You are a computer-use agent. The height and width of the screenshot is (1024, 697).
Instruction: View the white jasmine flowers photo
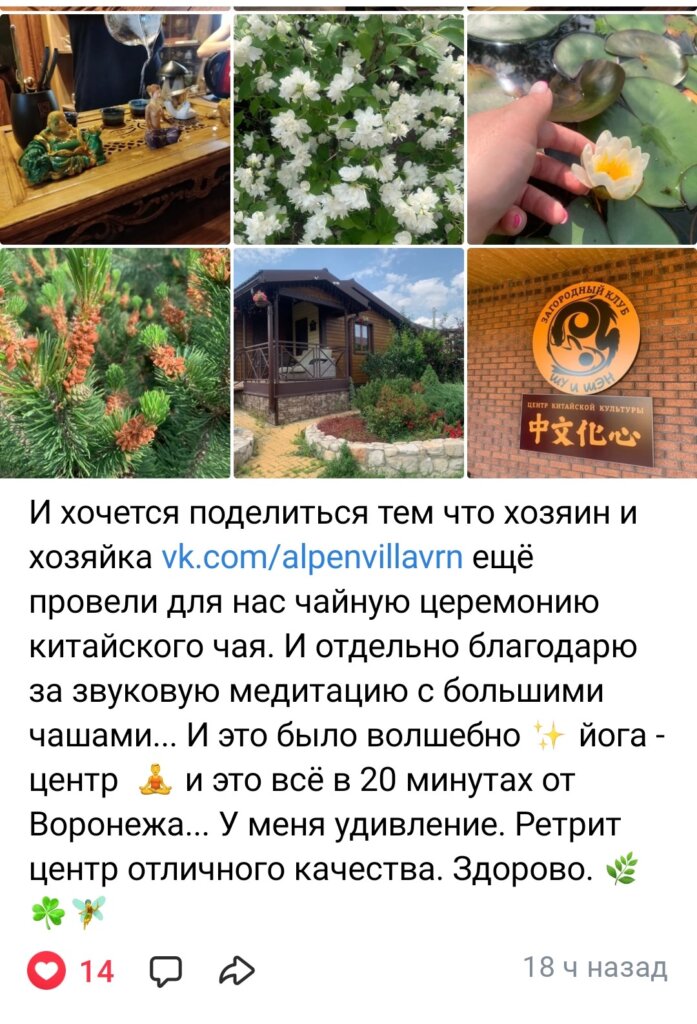coord(348,128)
